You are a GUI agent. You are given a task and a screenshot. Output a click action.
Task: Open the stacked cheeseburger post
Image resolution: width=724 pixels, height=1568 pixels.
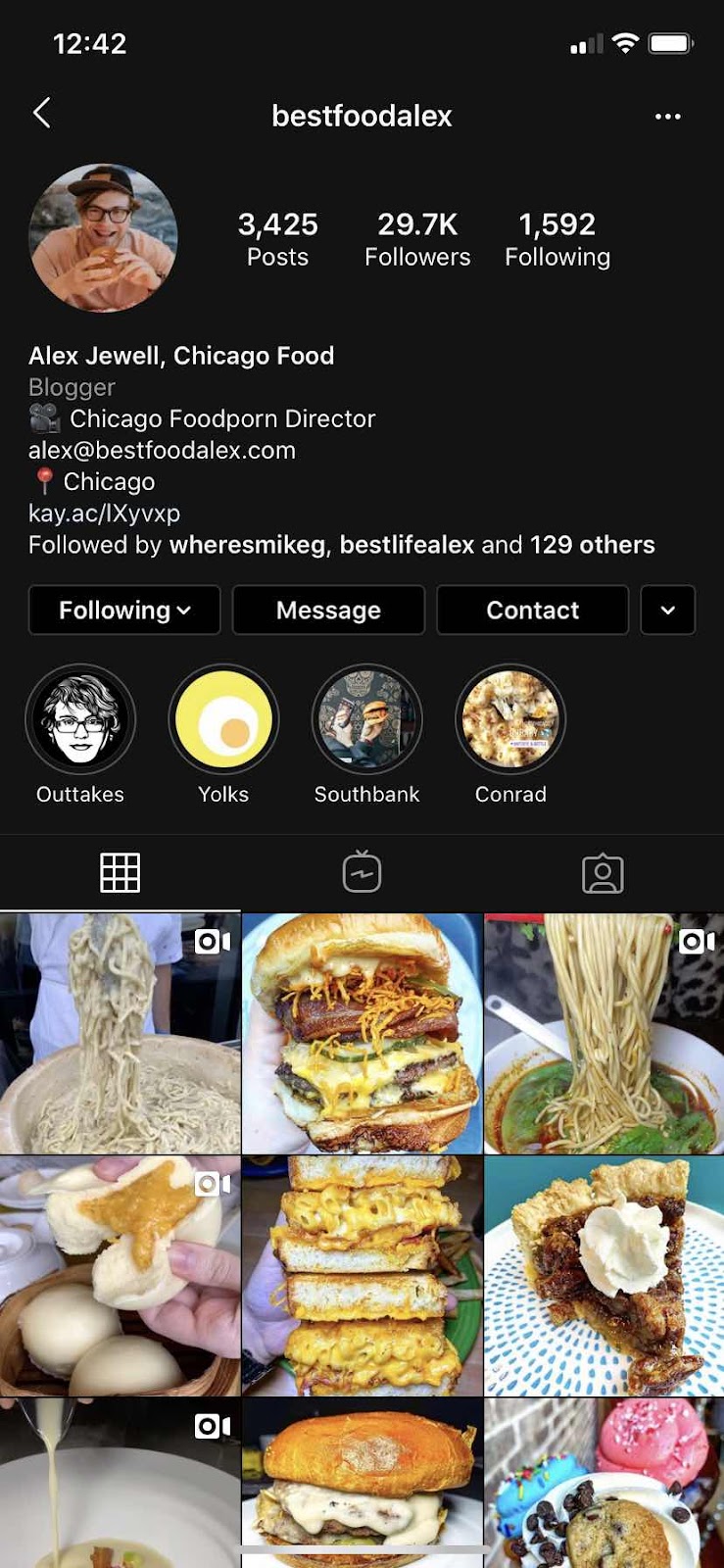coord(362,1033)
